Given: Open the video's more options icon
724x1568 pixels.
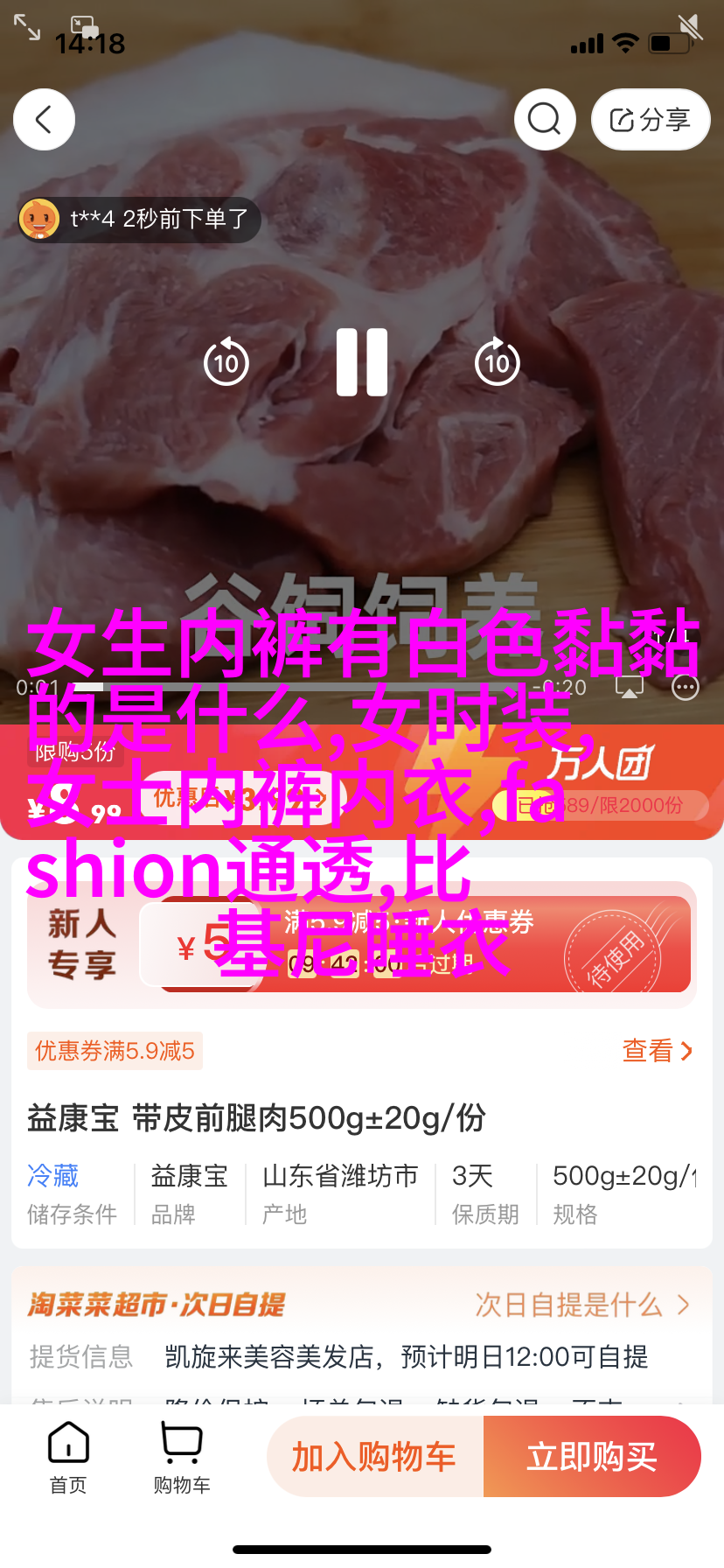Looking at the screenshot, I should 686,688.
